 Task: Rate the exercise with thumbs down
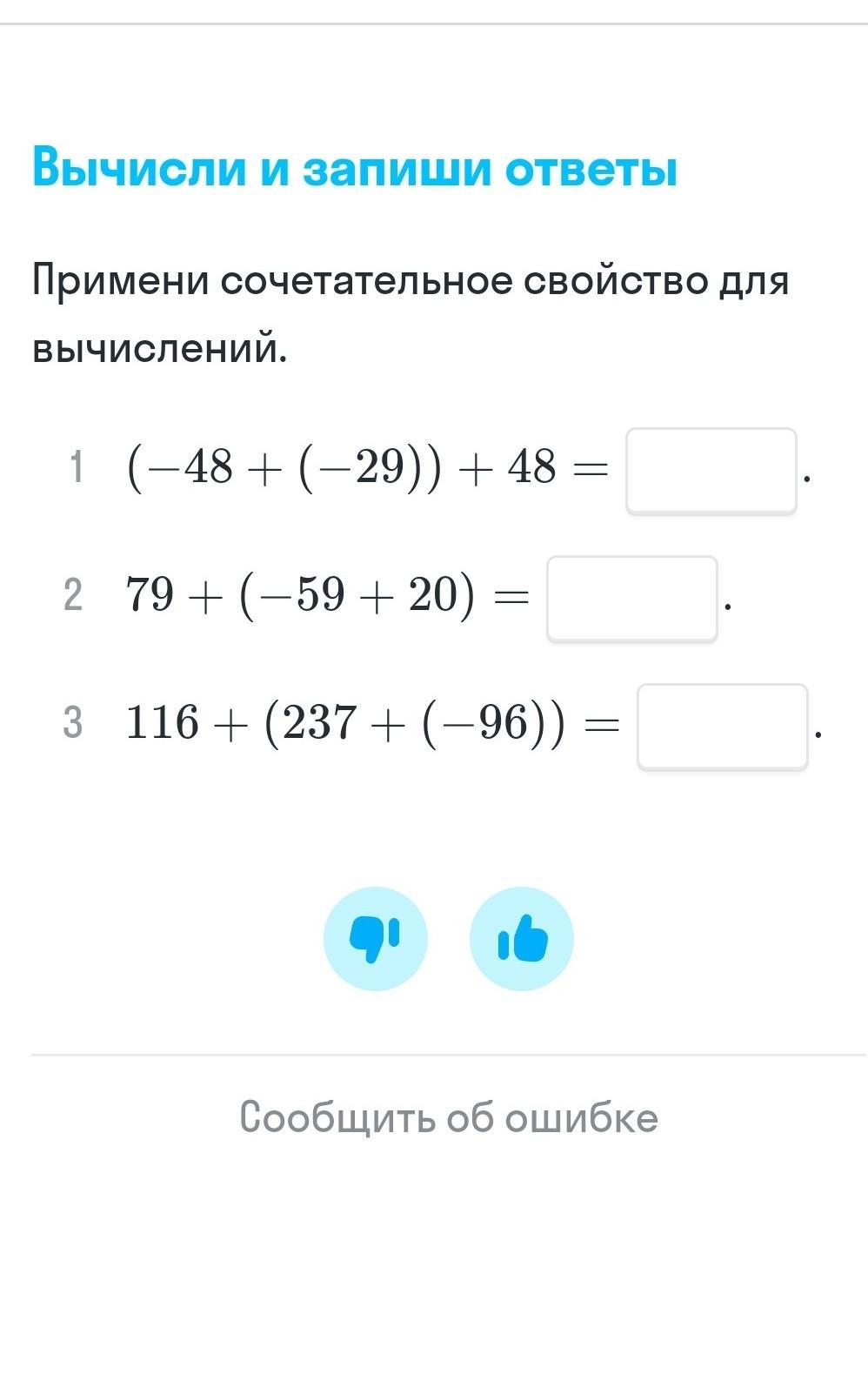[376, 938]
